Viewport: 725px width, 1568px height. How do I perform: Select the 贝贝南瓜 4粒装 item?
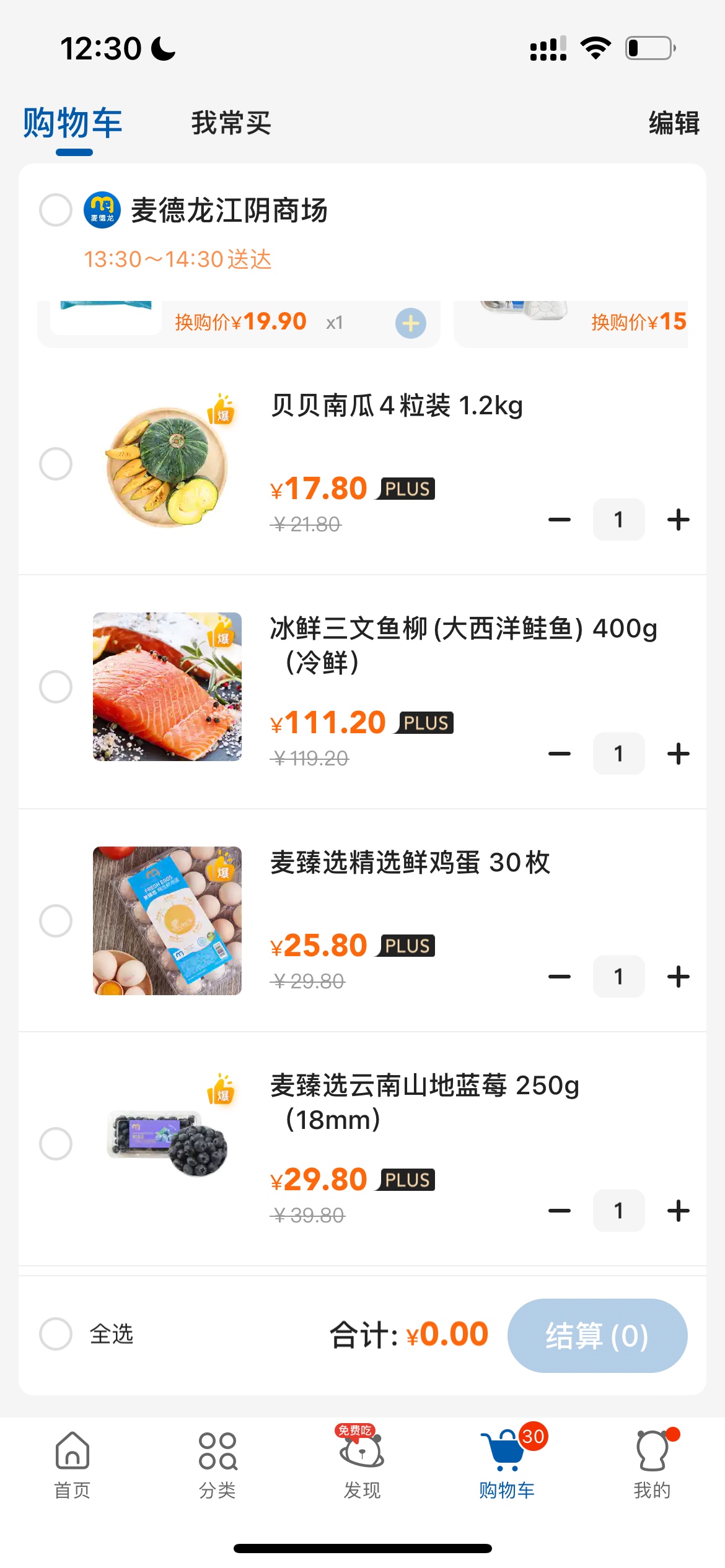[x=56, y=464]
